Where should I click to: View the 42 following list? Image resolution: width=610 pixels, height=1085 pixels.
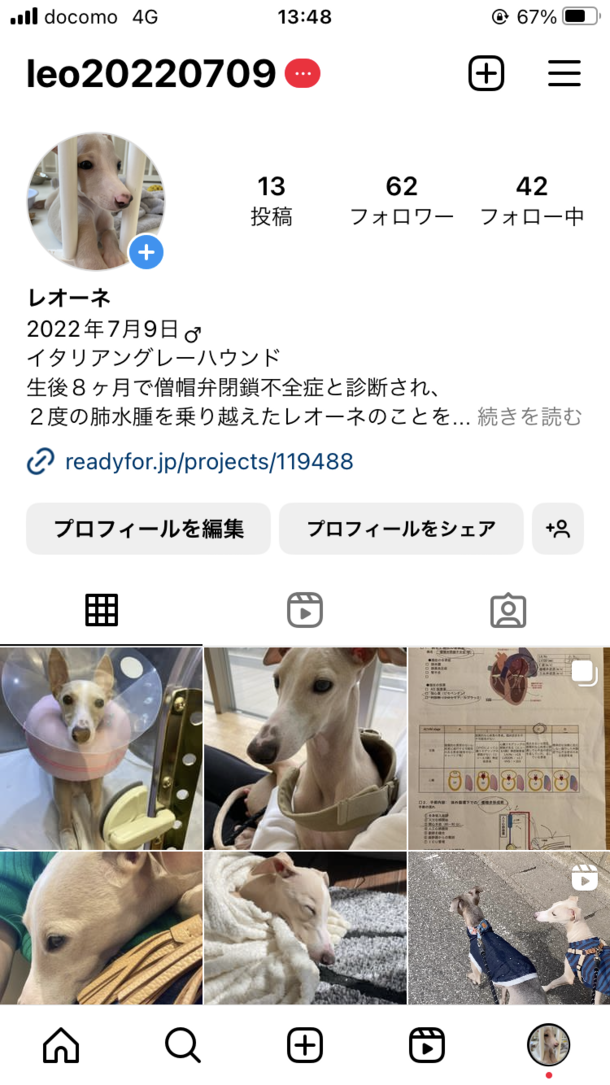[531, 200]
